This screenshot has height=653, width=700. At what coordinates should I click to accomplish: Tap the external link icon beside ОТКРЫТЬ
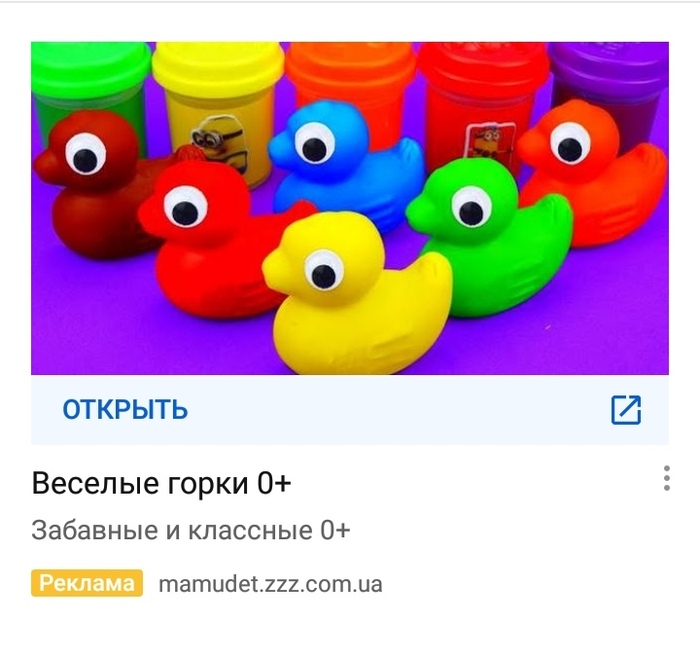626,409
